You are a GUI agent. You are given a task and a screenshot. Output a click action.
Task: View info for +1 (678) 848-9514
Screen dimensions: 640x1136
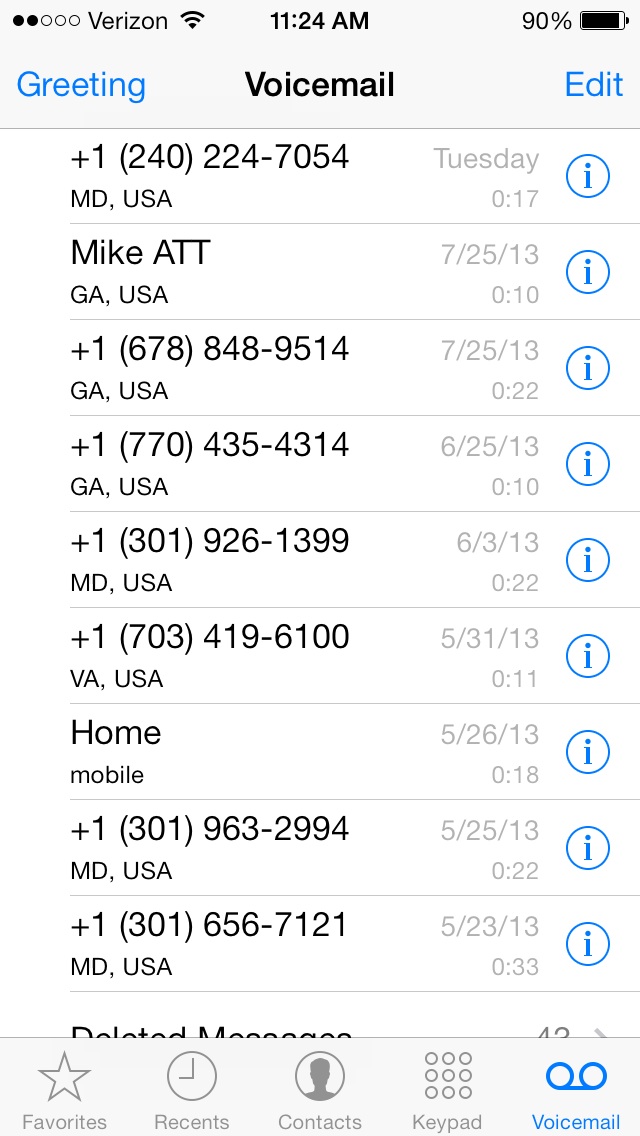click(587, 368)
